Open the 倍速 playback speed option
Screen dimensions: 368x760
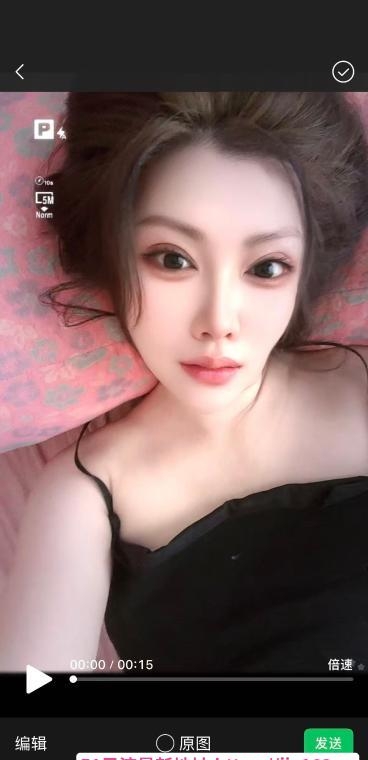tap(340, 665)
